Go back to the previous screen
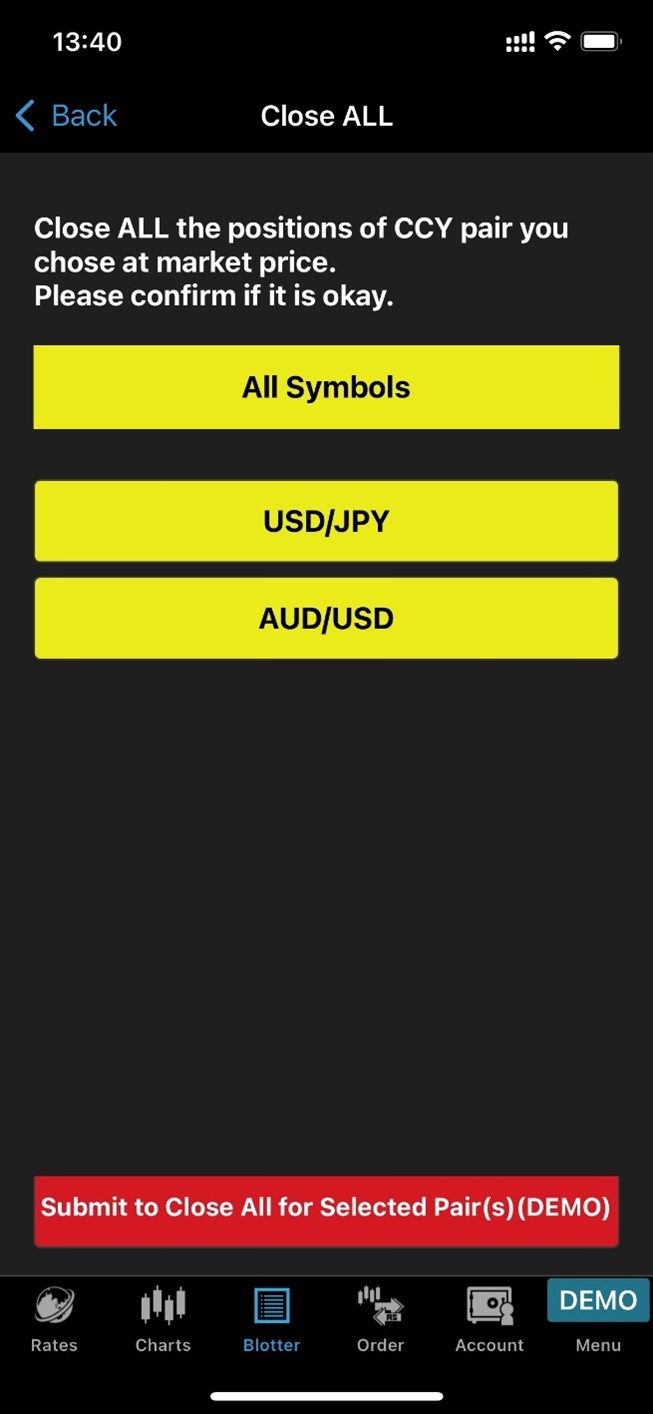 66,116
